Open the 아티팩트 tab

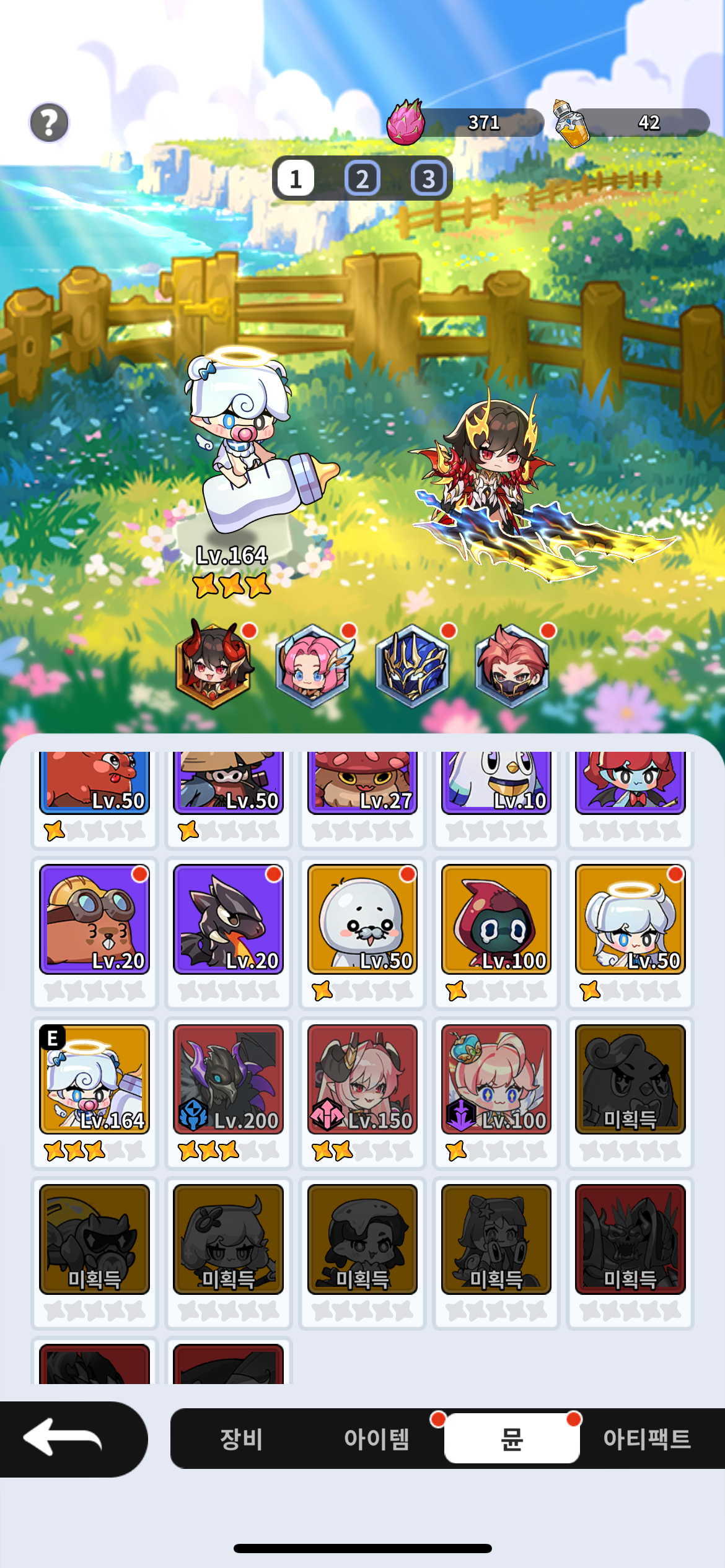(x=646, y=1439)
